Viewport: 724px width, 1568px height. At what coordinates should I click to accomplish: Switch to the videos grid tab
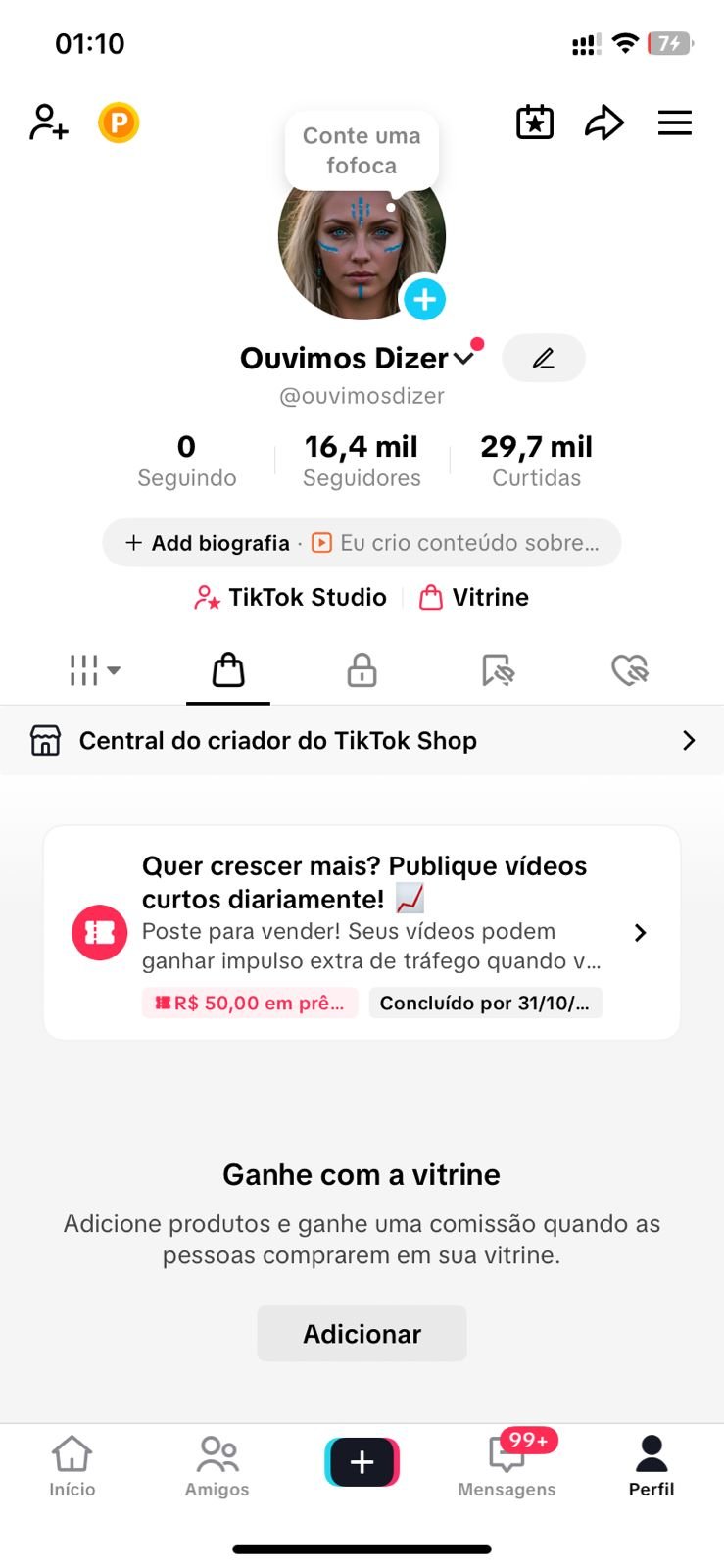94,670
